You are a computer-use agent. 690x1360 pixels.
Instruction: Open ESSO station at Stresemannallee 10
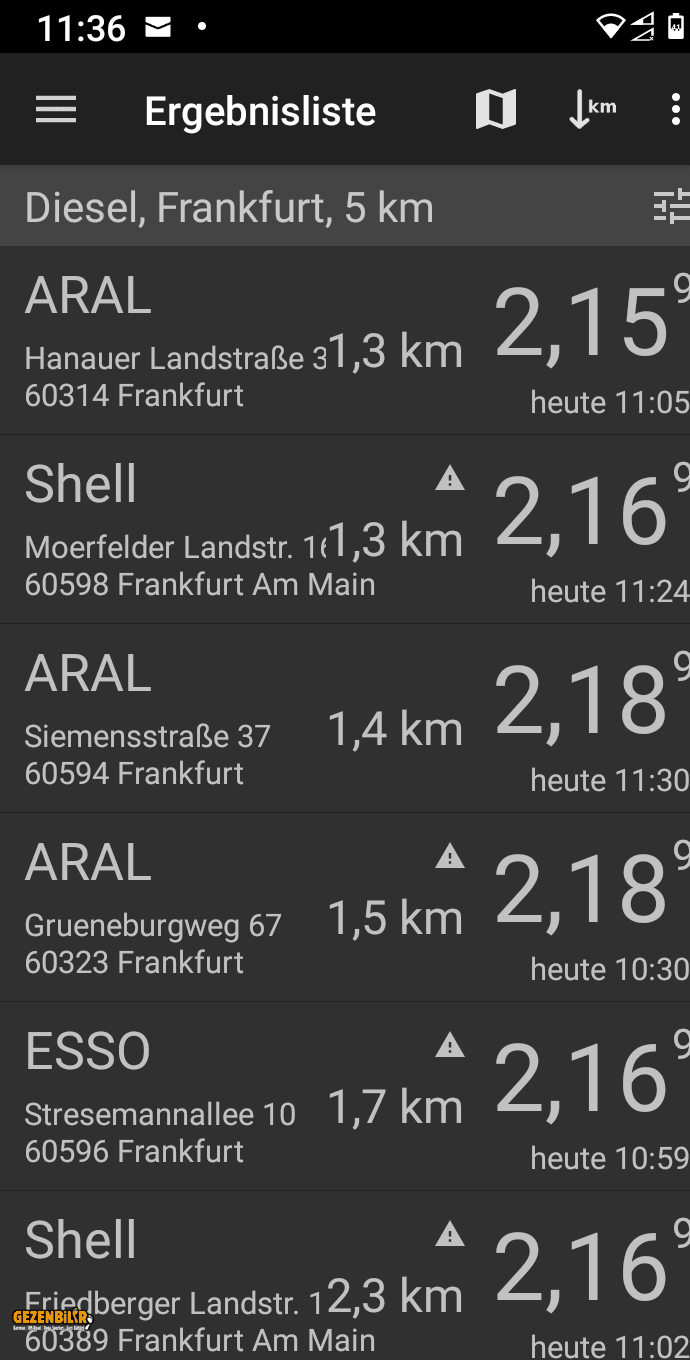[x=345, y=1097]
